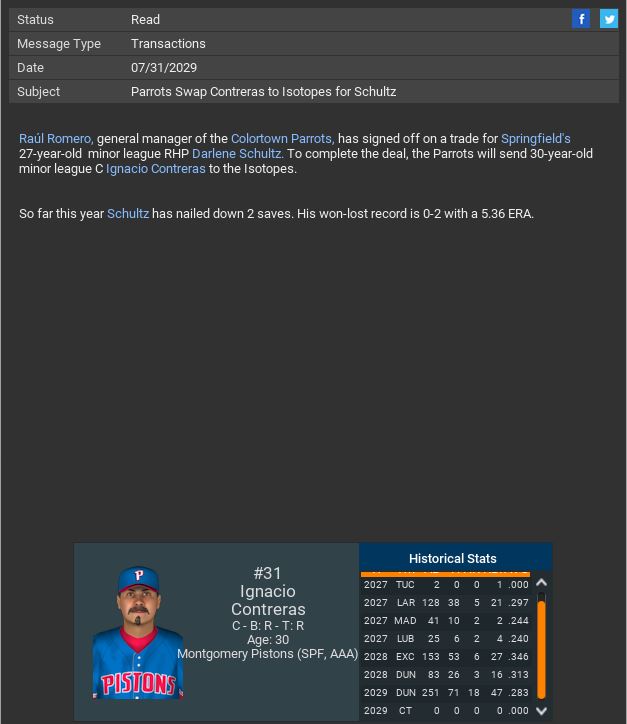Image resolution: width=627 pixels, height=724 pixels.
Task: Open the Springfield's team link
Action: point(535,139)
